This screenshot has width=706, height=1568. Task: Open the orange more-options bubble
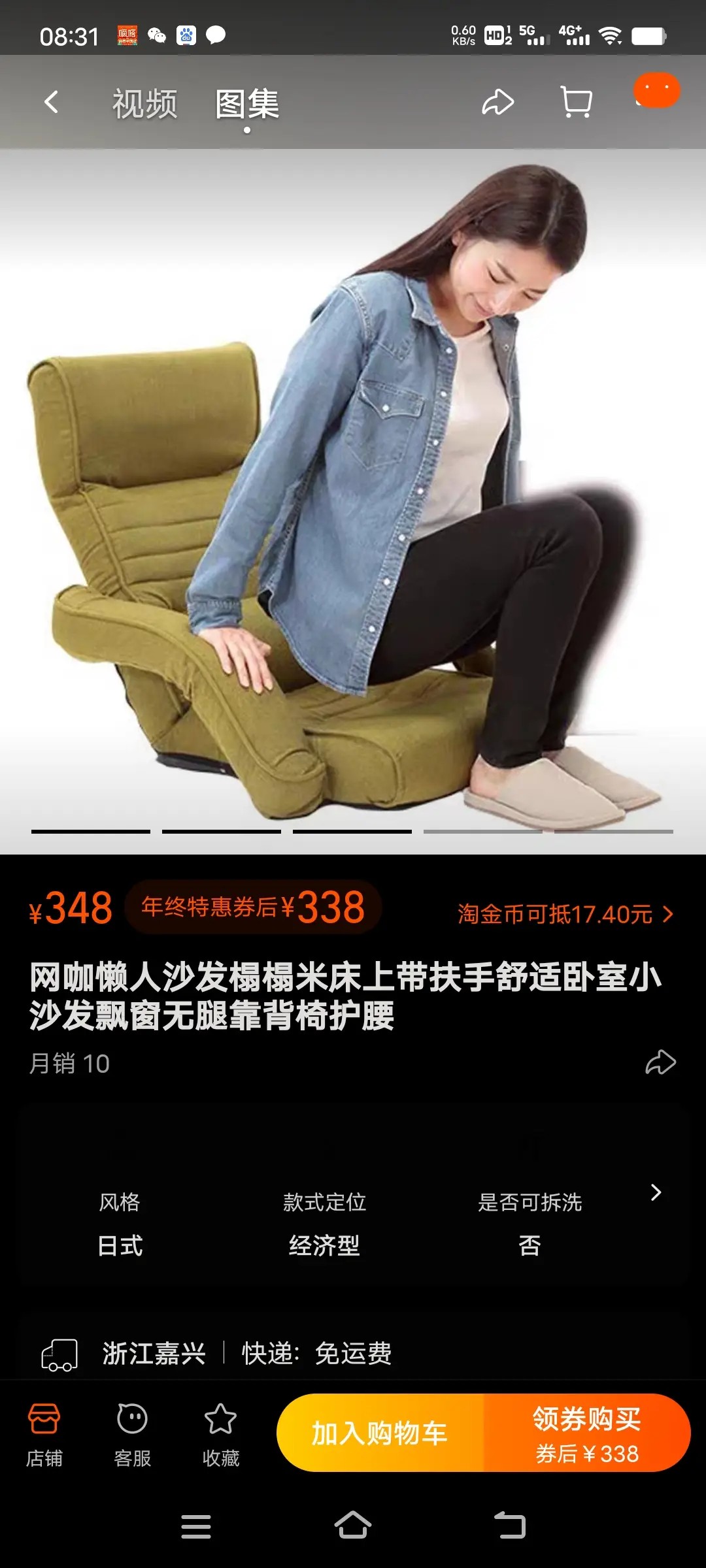click(x=656, y=90)
